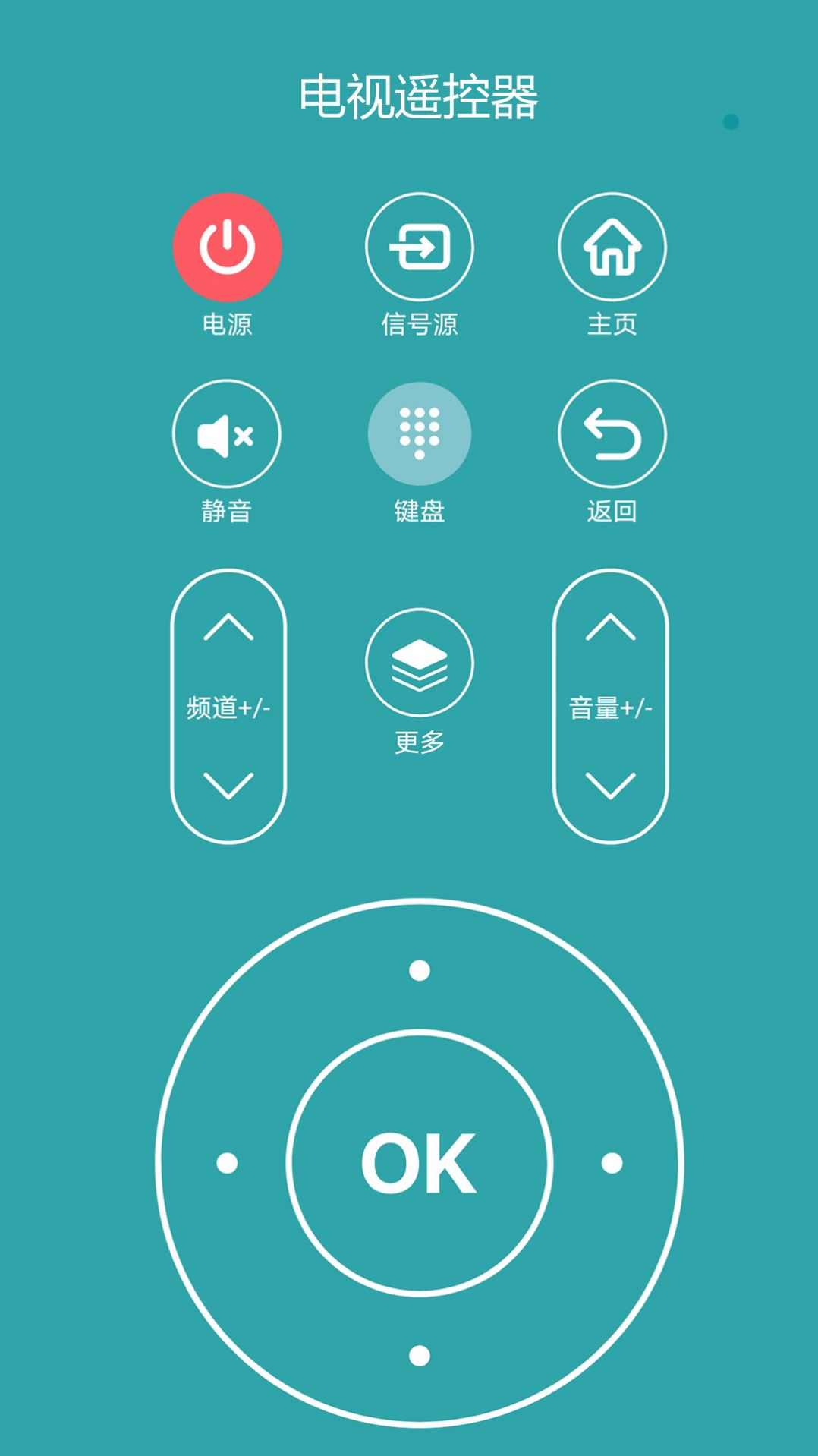The width and height of the screenshot is (818, 1456).
Task: Open the numeric keypad (键盘)
Action: (x=420, y=433)
